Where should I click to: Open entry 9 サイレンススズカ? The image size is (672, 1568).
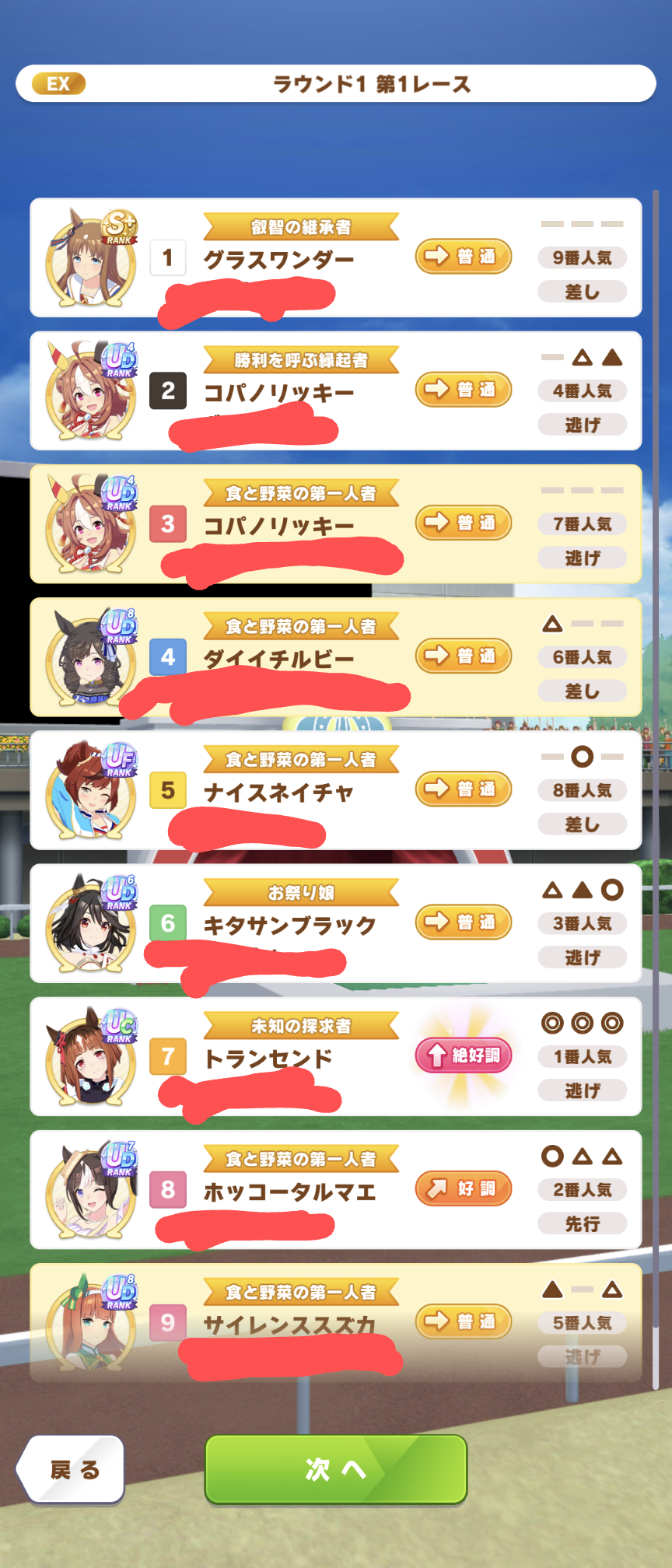pyautogui.click(x=335, y=1322)
